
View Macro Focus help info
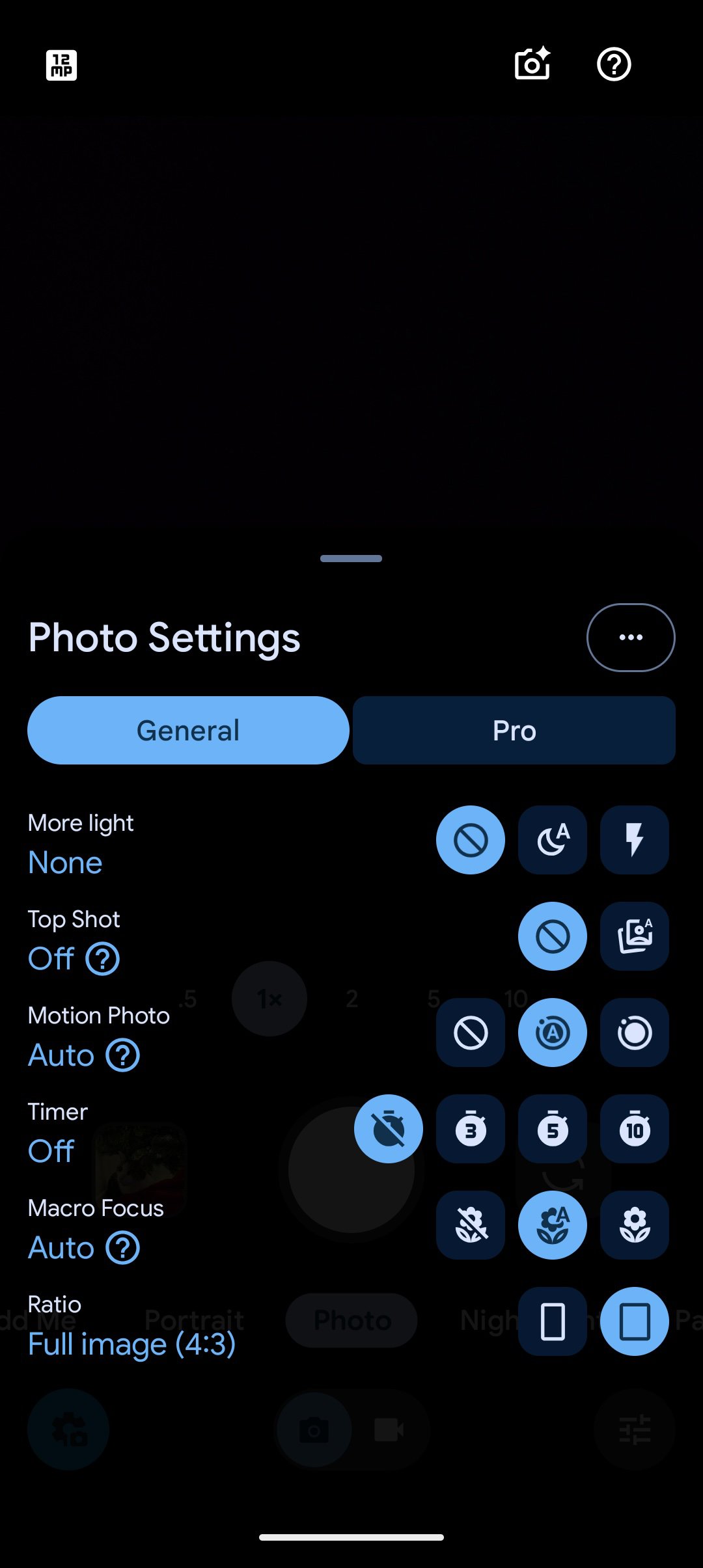click(x=123, y=1247)
